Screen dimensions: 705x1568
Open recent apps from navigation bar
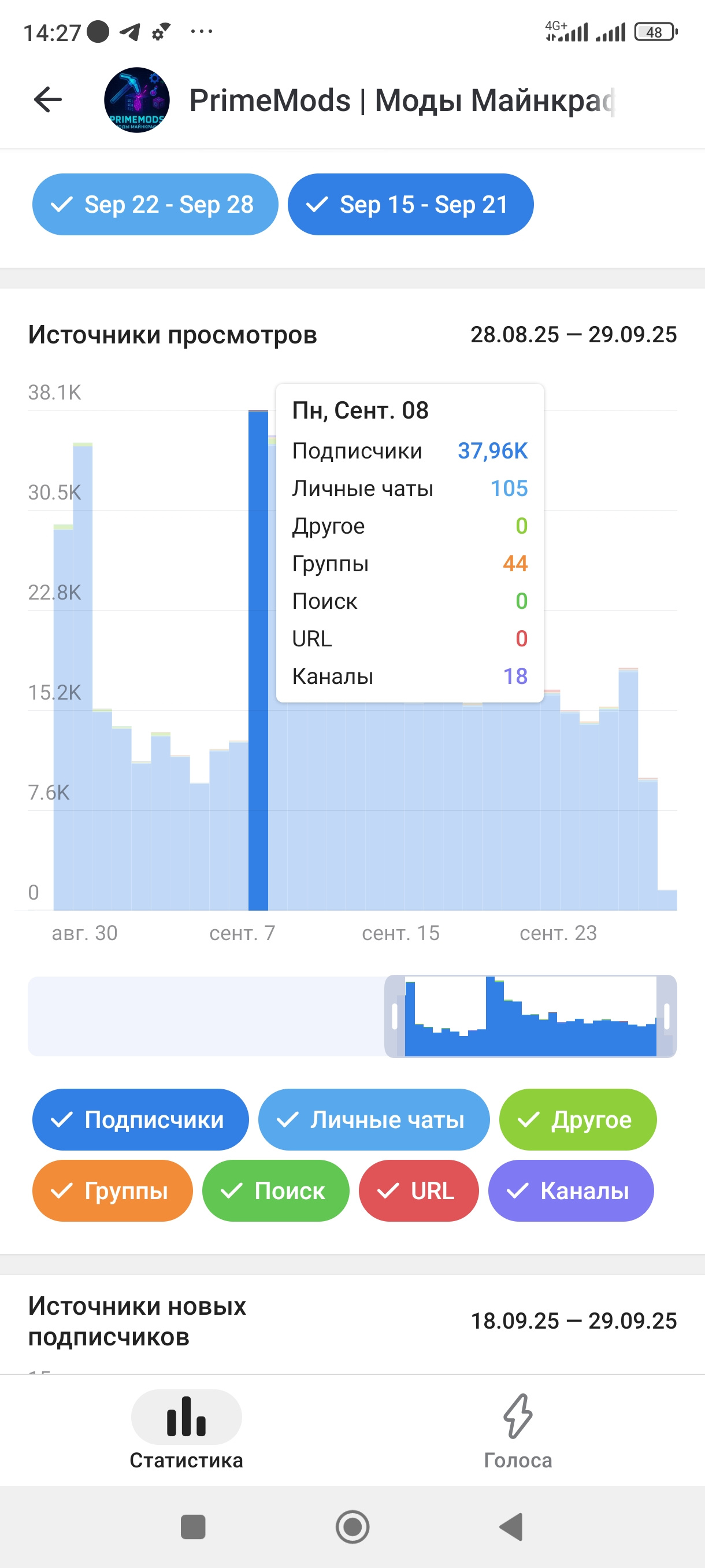(193, 1526)
